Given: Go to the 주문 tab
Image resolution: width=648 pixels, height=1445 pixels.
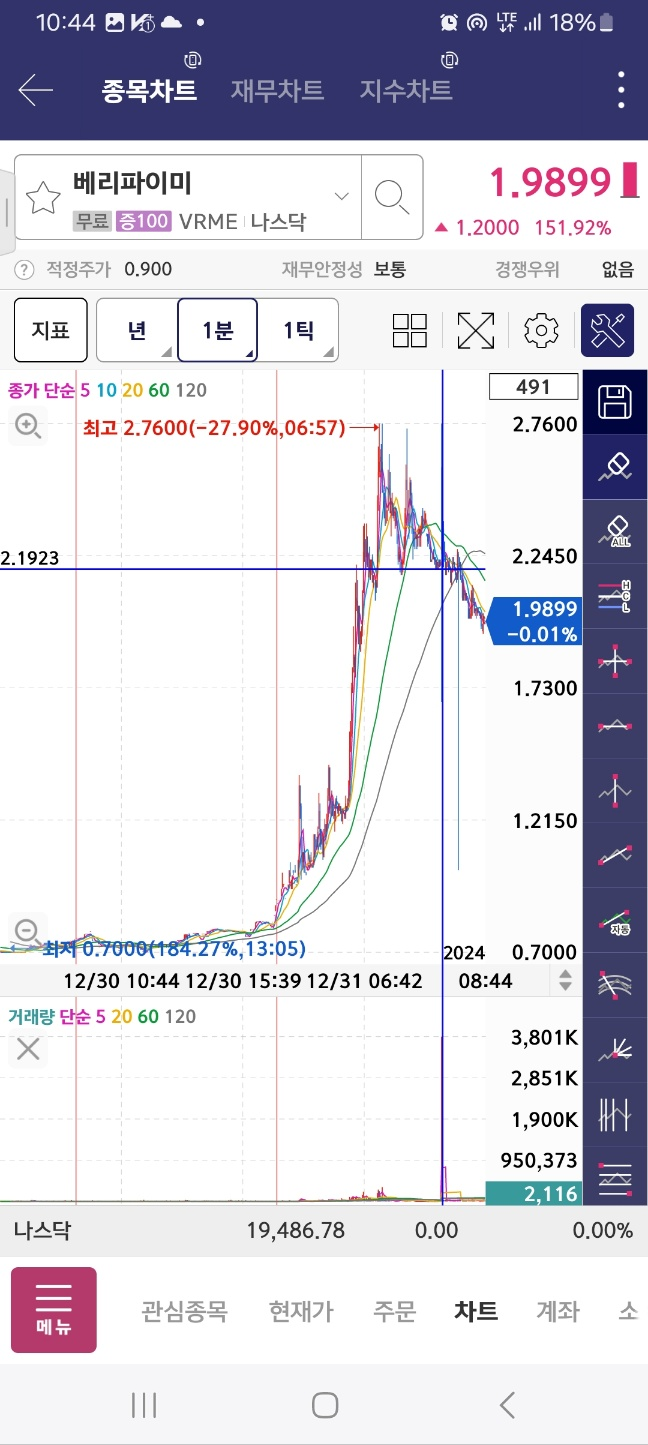Looking at the screenshot, I should [394, 1311].
